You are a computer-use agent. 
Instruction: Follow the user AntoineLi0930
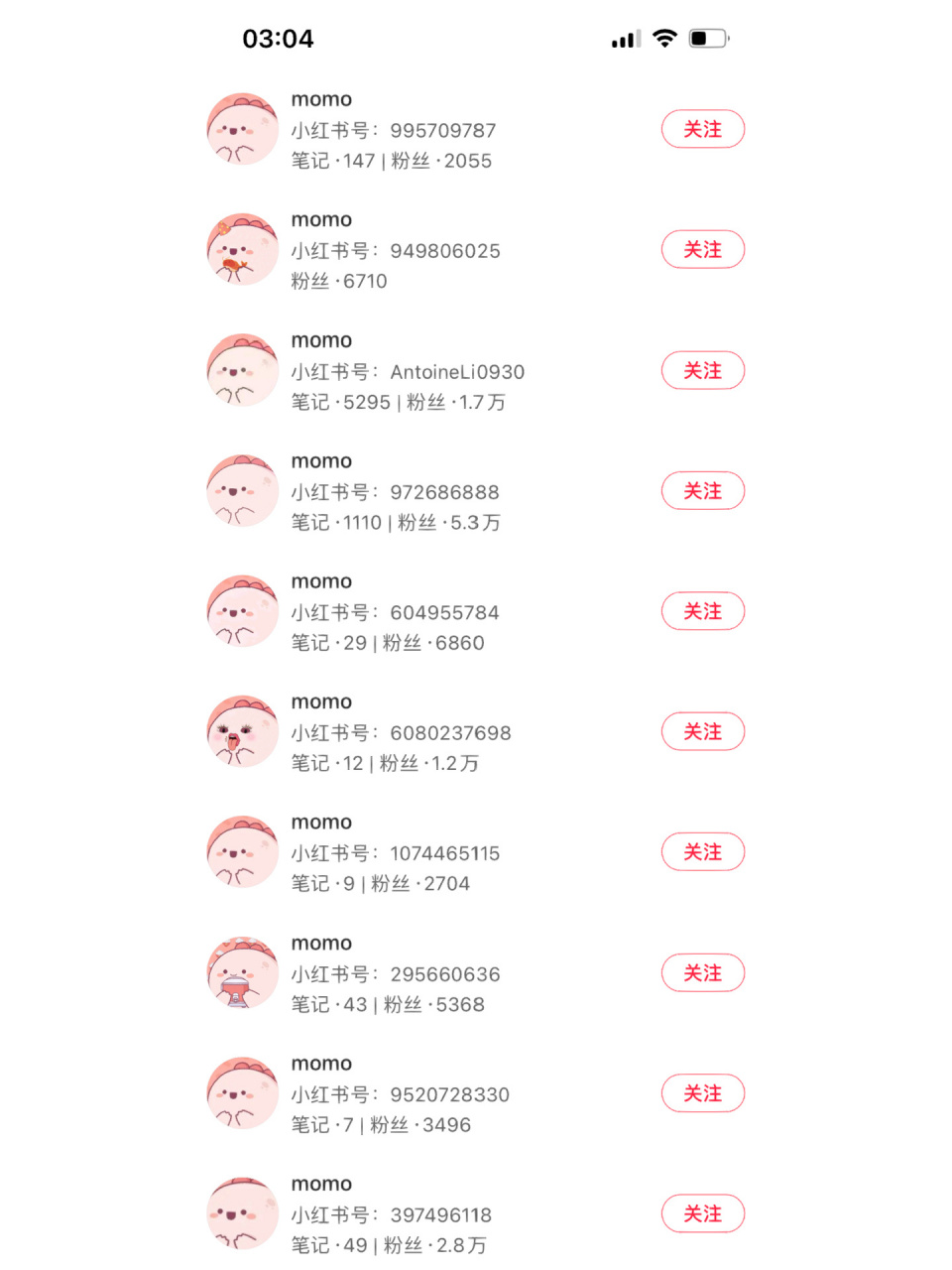[702, 370]
